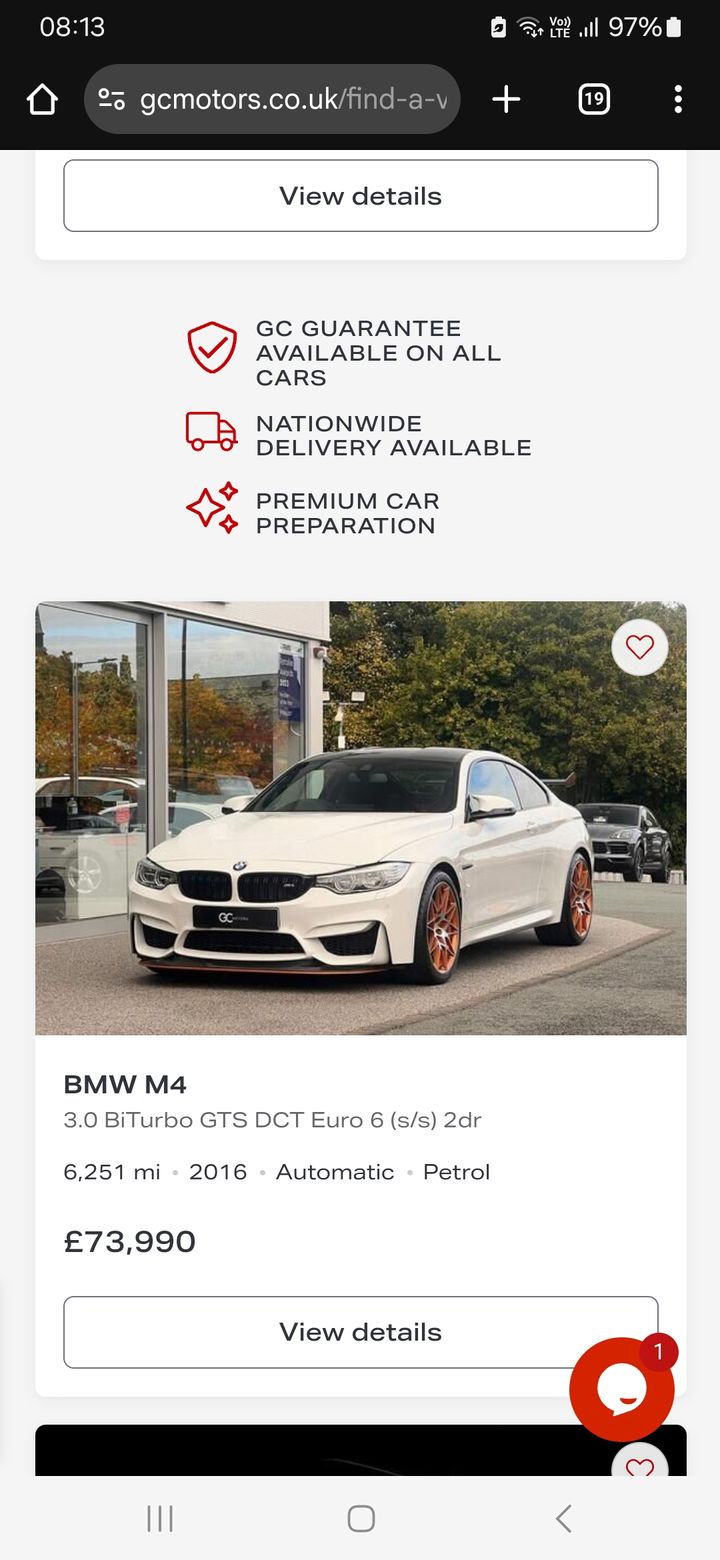
Task: View details of the BMW M4
Action: [x=361, y=1332]
